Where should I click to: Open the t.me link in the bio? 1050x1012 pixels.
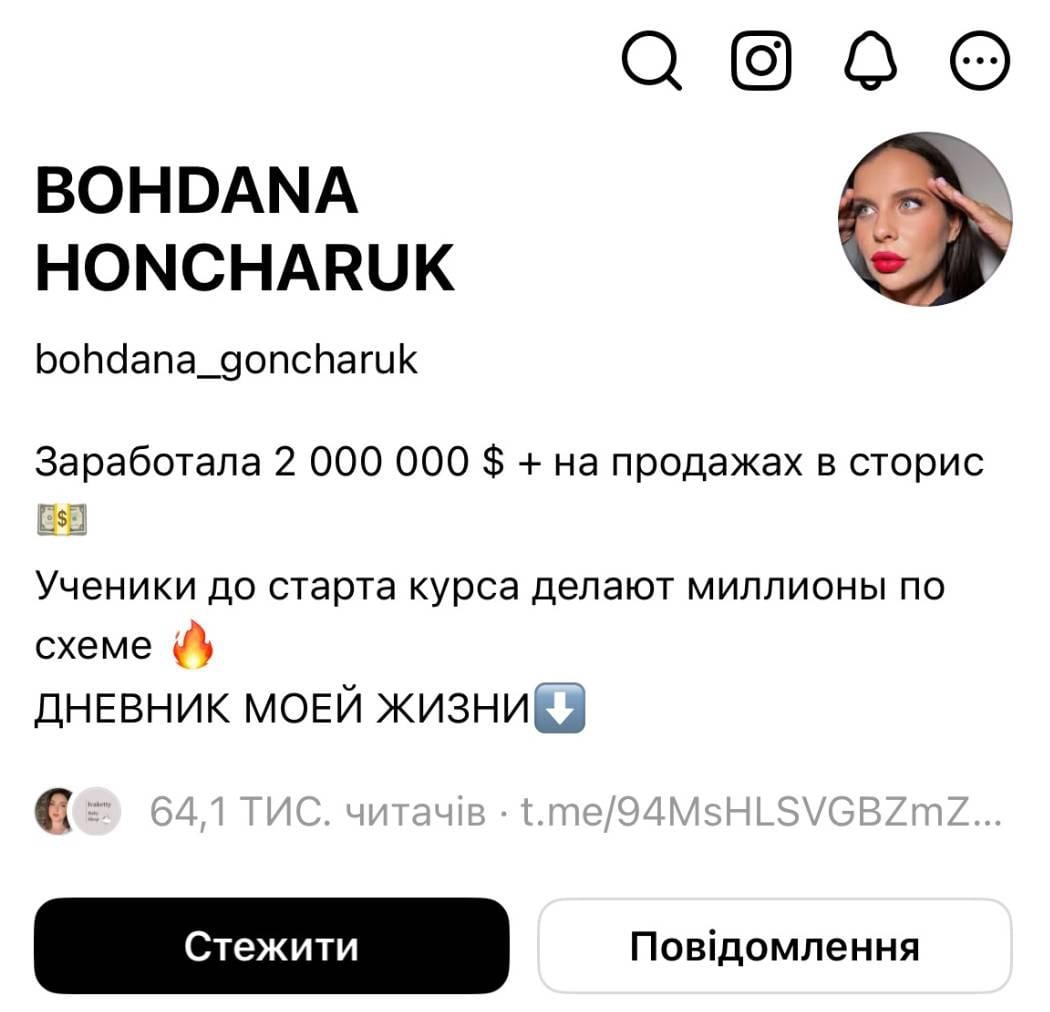click(762, 812)
